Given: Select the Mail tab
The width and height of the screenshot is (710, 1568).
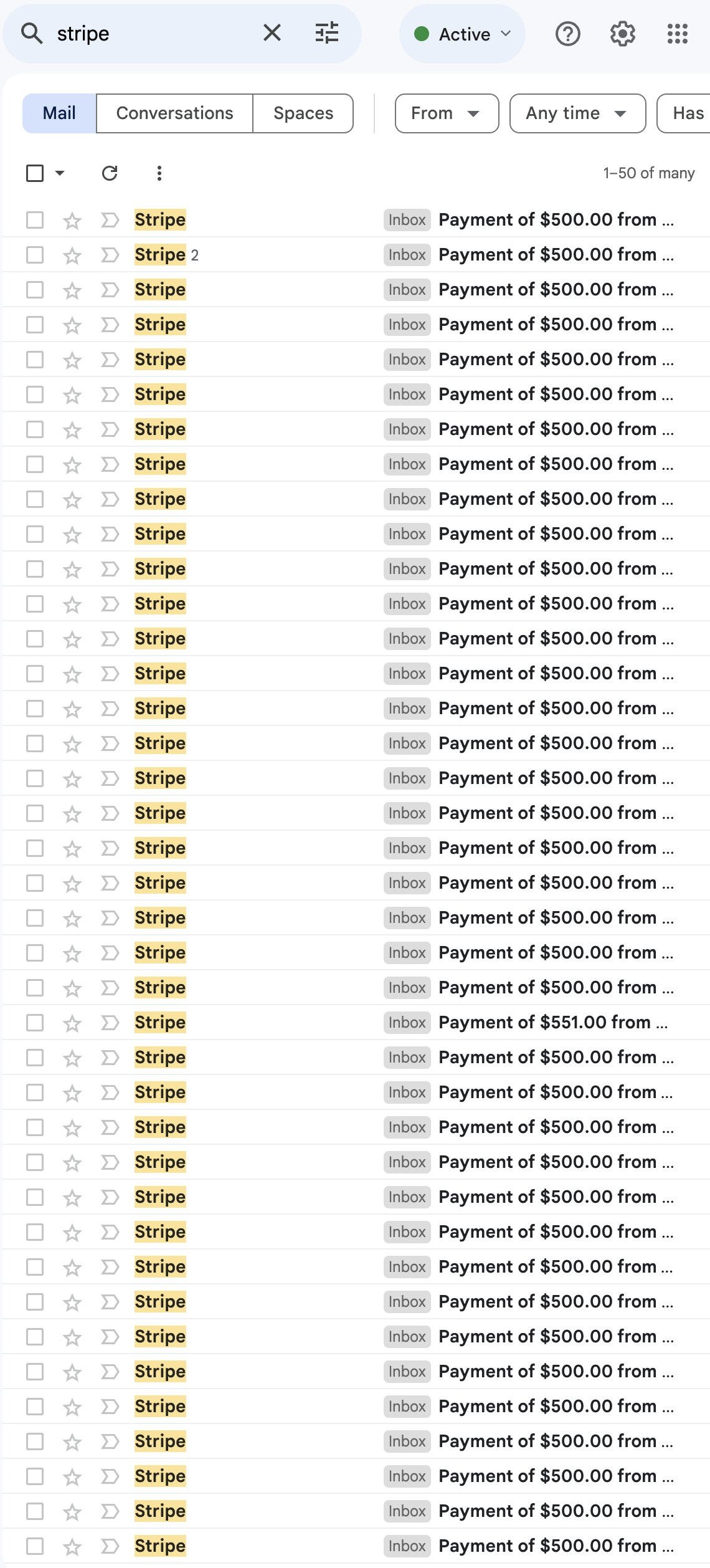Looking at the screenshot, I should [x=59, y=113].
